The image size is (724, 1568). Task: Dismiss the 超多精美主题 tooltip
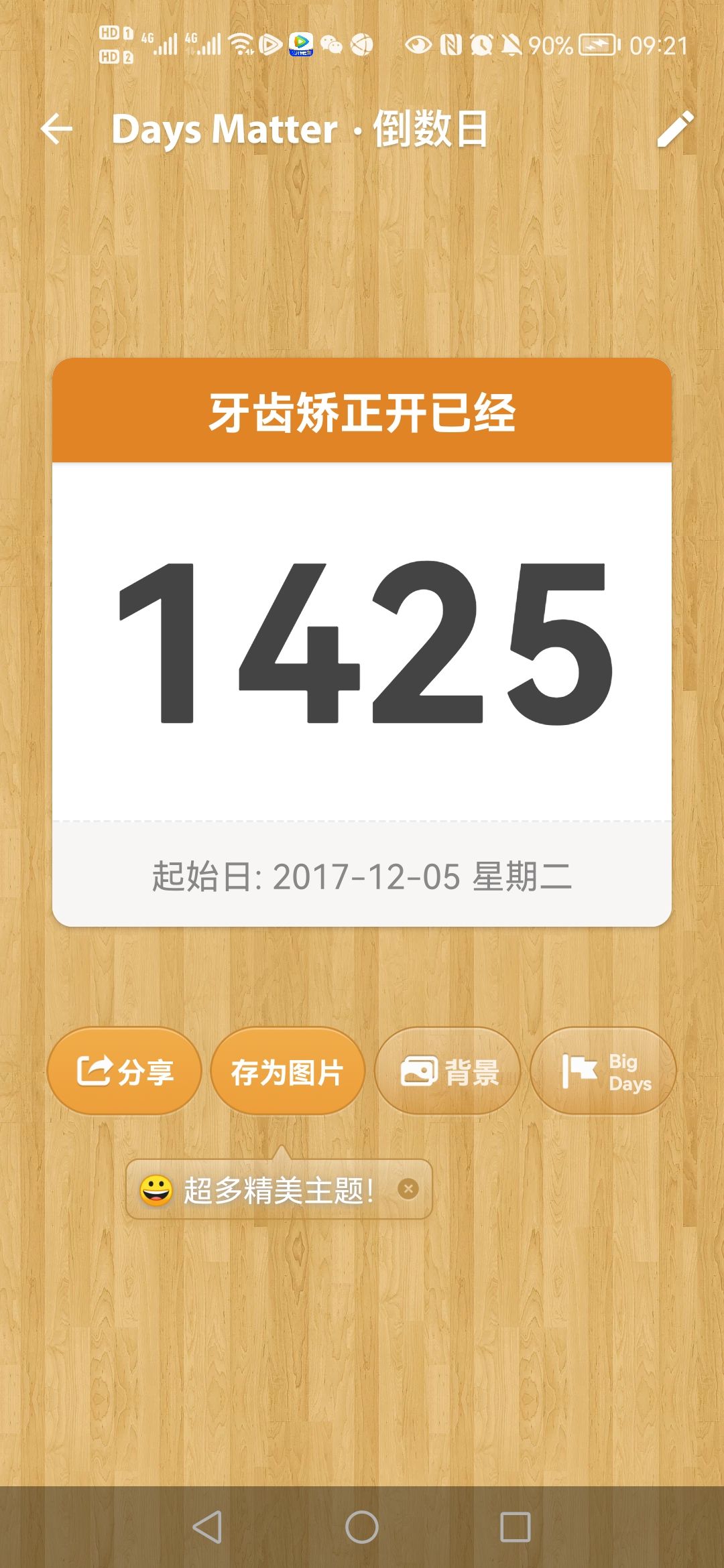408,1189
